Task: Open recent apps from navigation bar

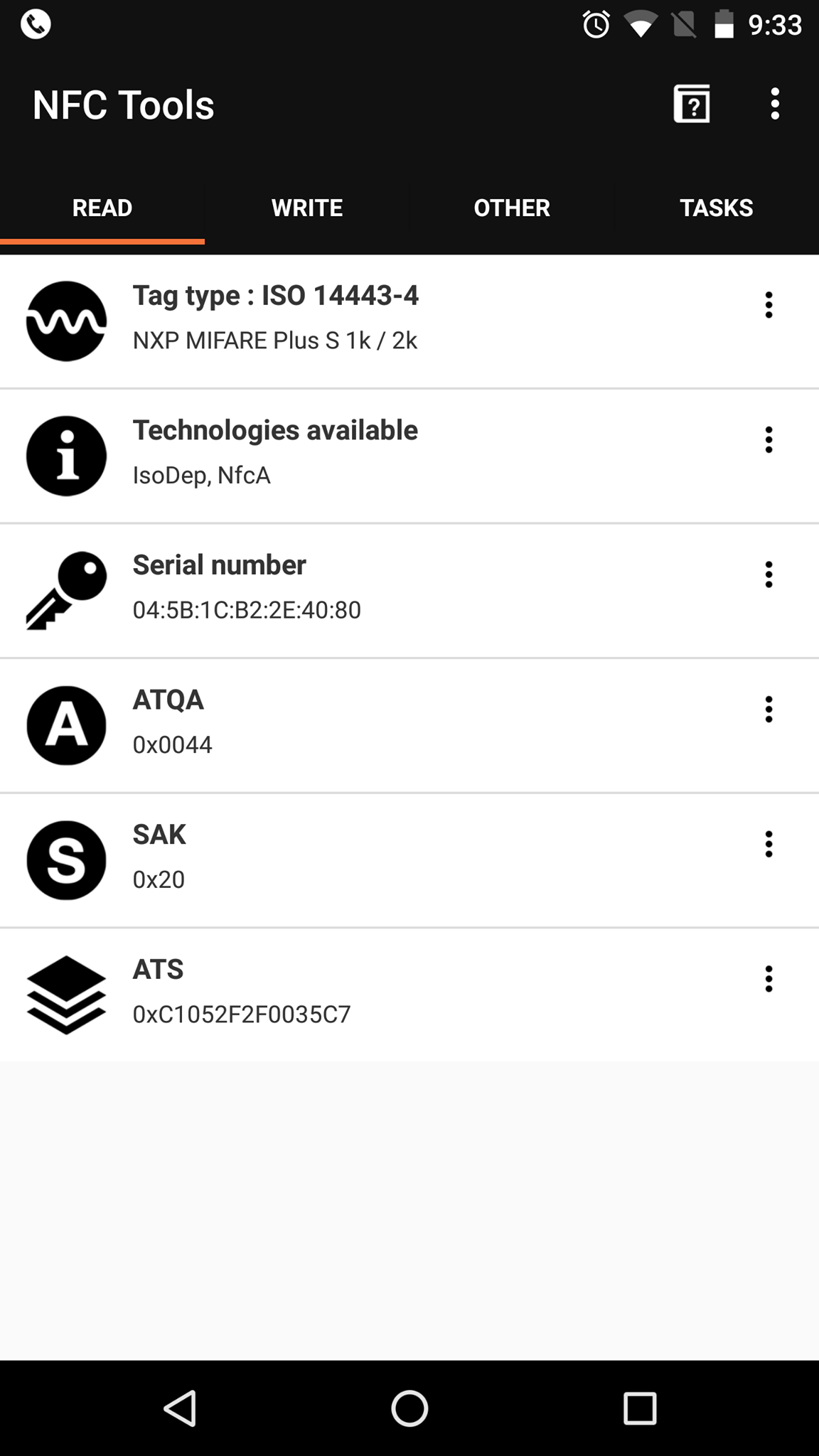Action: (x=639, y=1408)
